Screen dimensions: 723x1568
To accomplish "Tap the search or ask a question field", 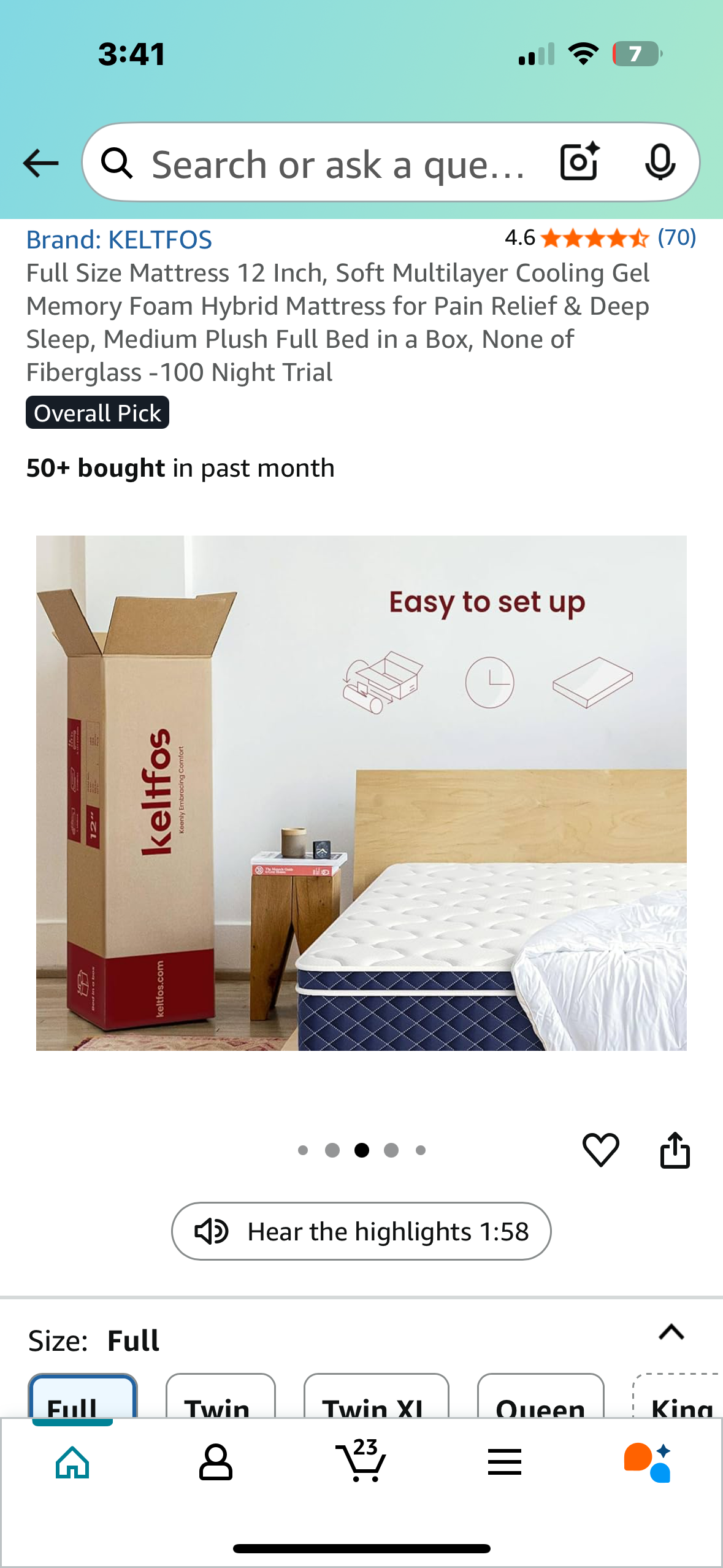I will click(337, 164).
